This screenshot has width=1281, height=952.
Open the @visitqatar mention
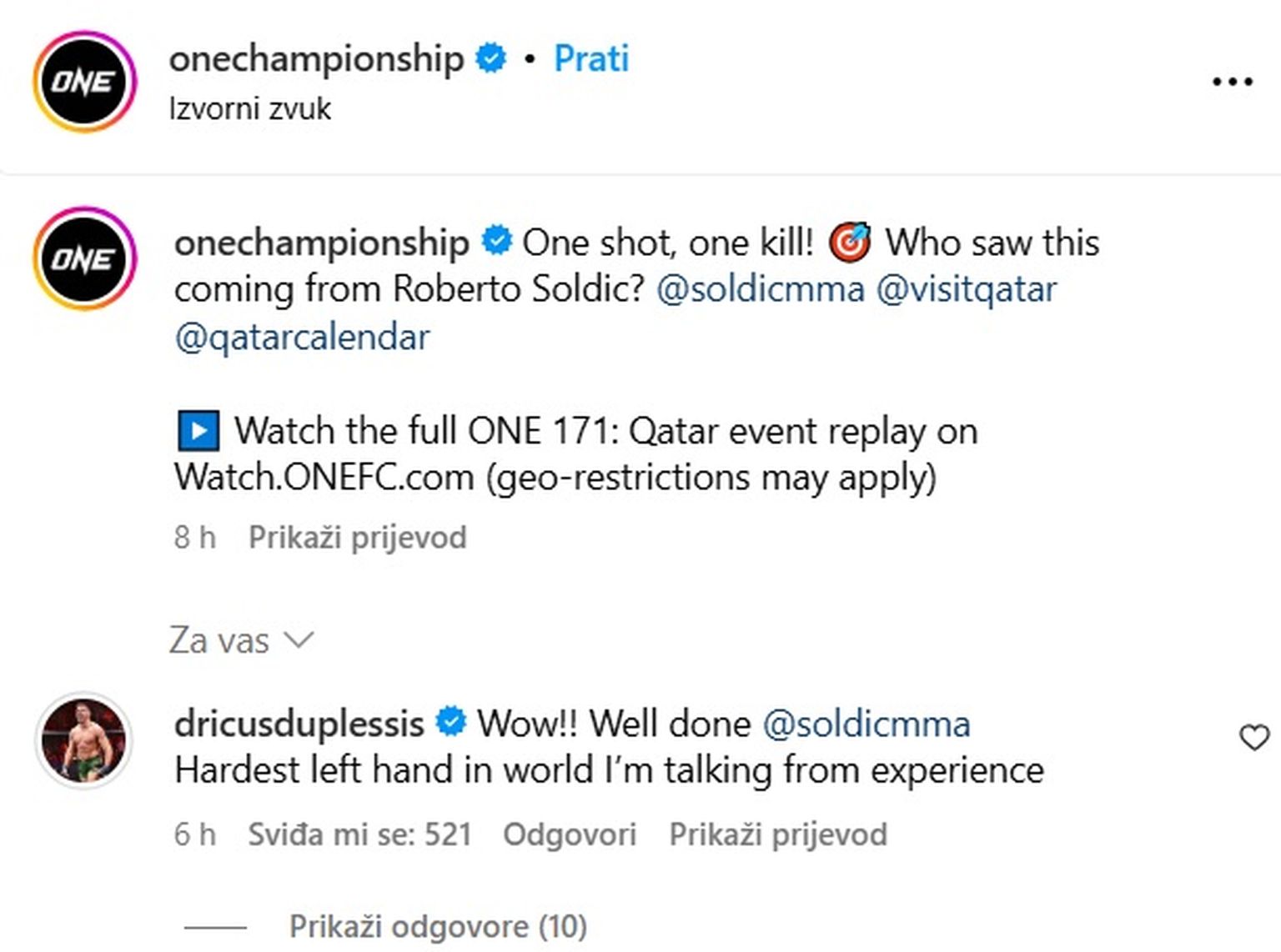(x=966, y=289)
